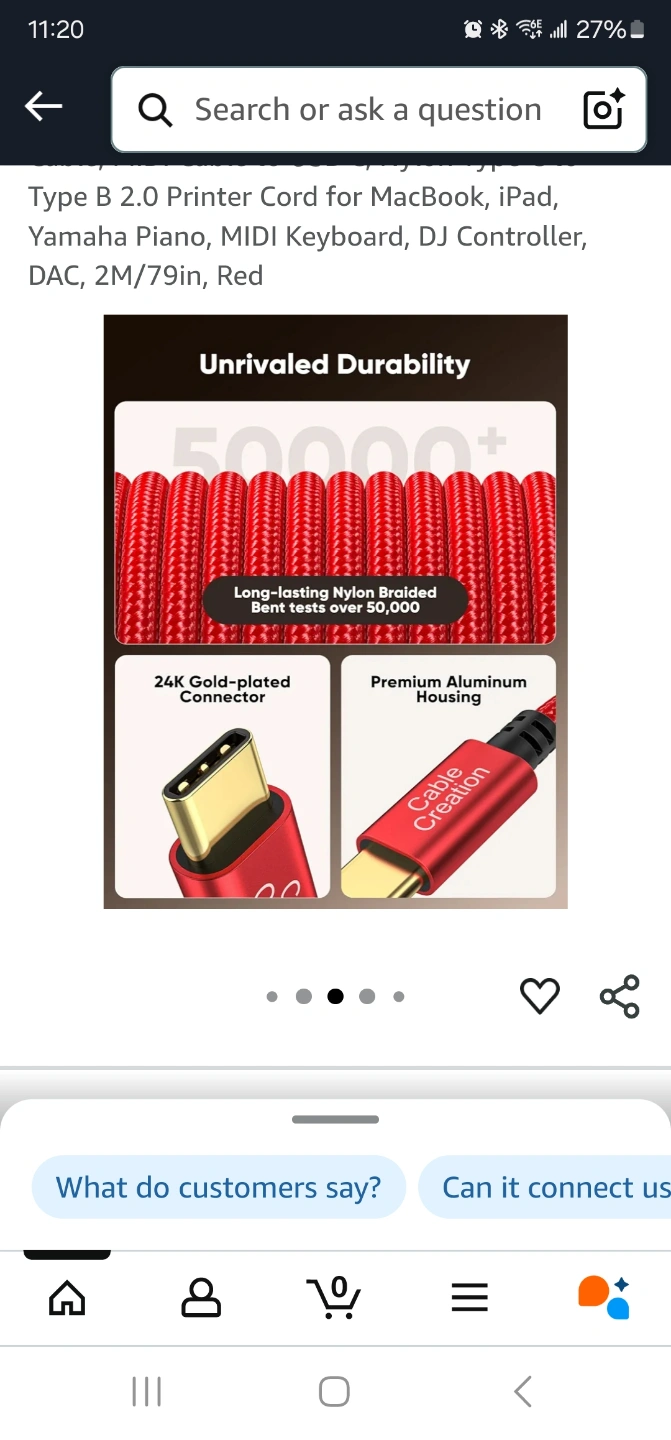
Task: Open the shopping cart
Action: point(334,1298)
